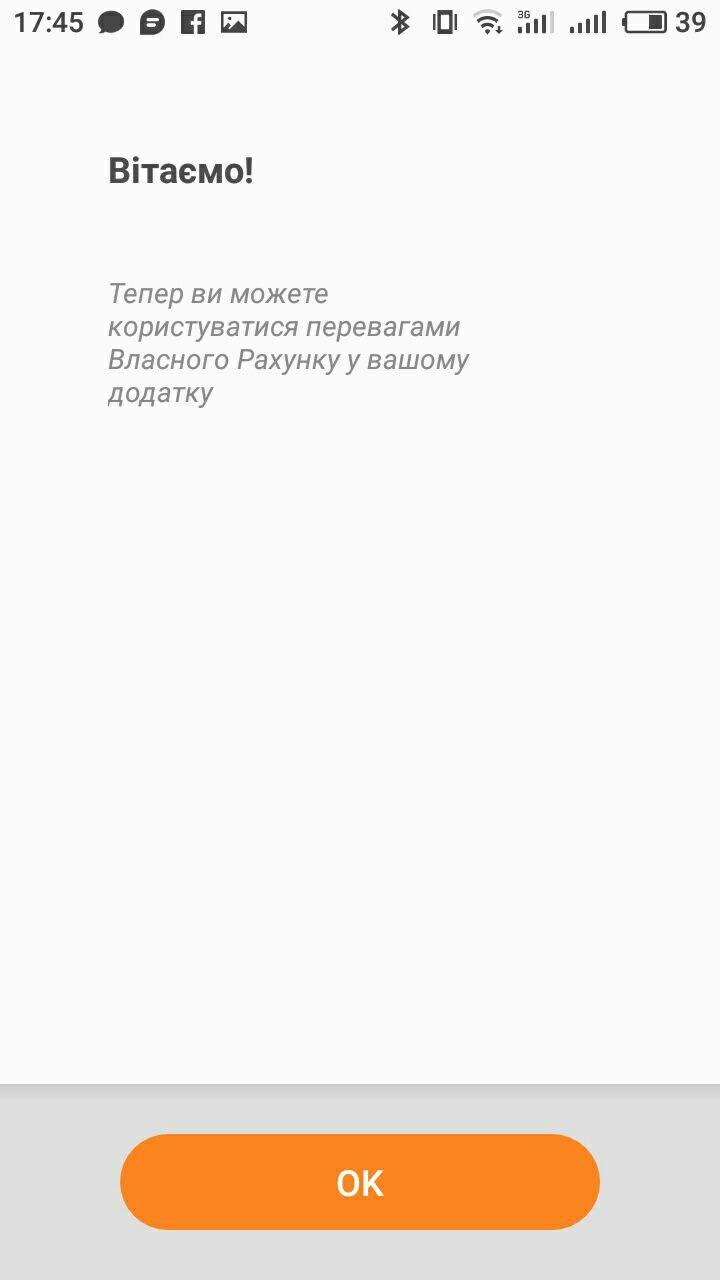Confirm the welcome message with OK
This screenshot has height=1280, width=720.
click(x=360, y=1182)
